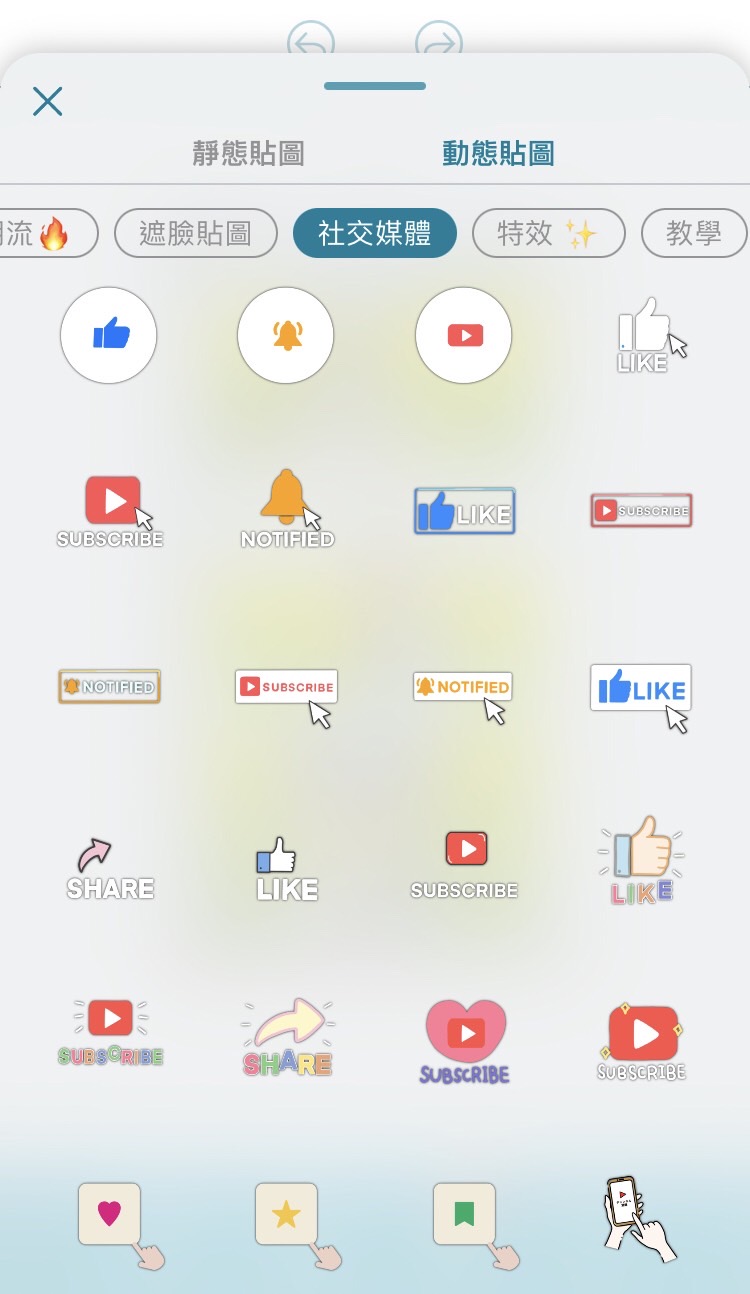The image size is (750, 1294).
Task: Close the sticker panel
Action: [x=47, y=101]
